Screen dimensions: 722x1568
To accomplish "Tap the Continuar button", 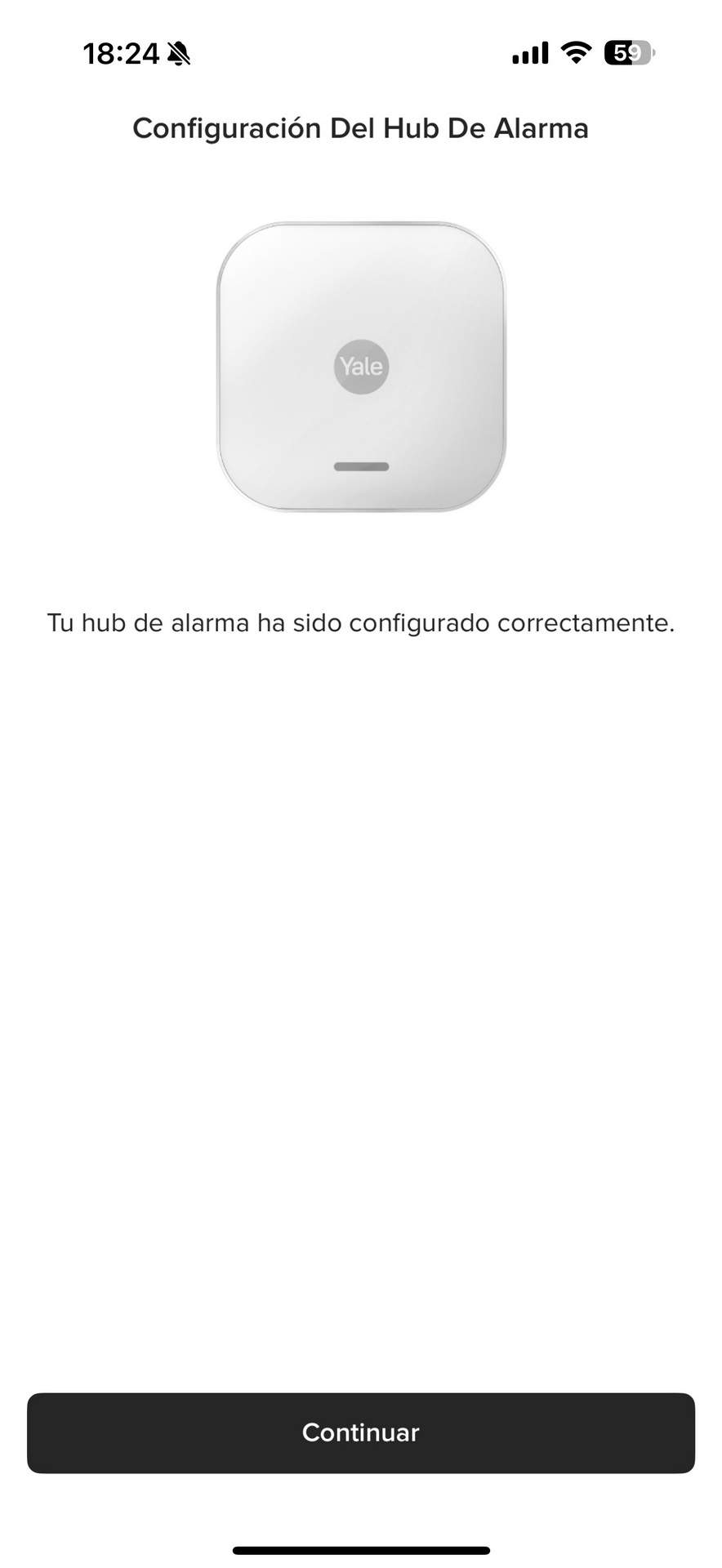I will [361, 1432].
